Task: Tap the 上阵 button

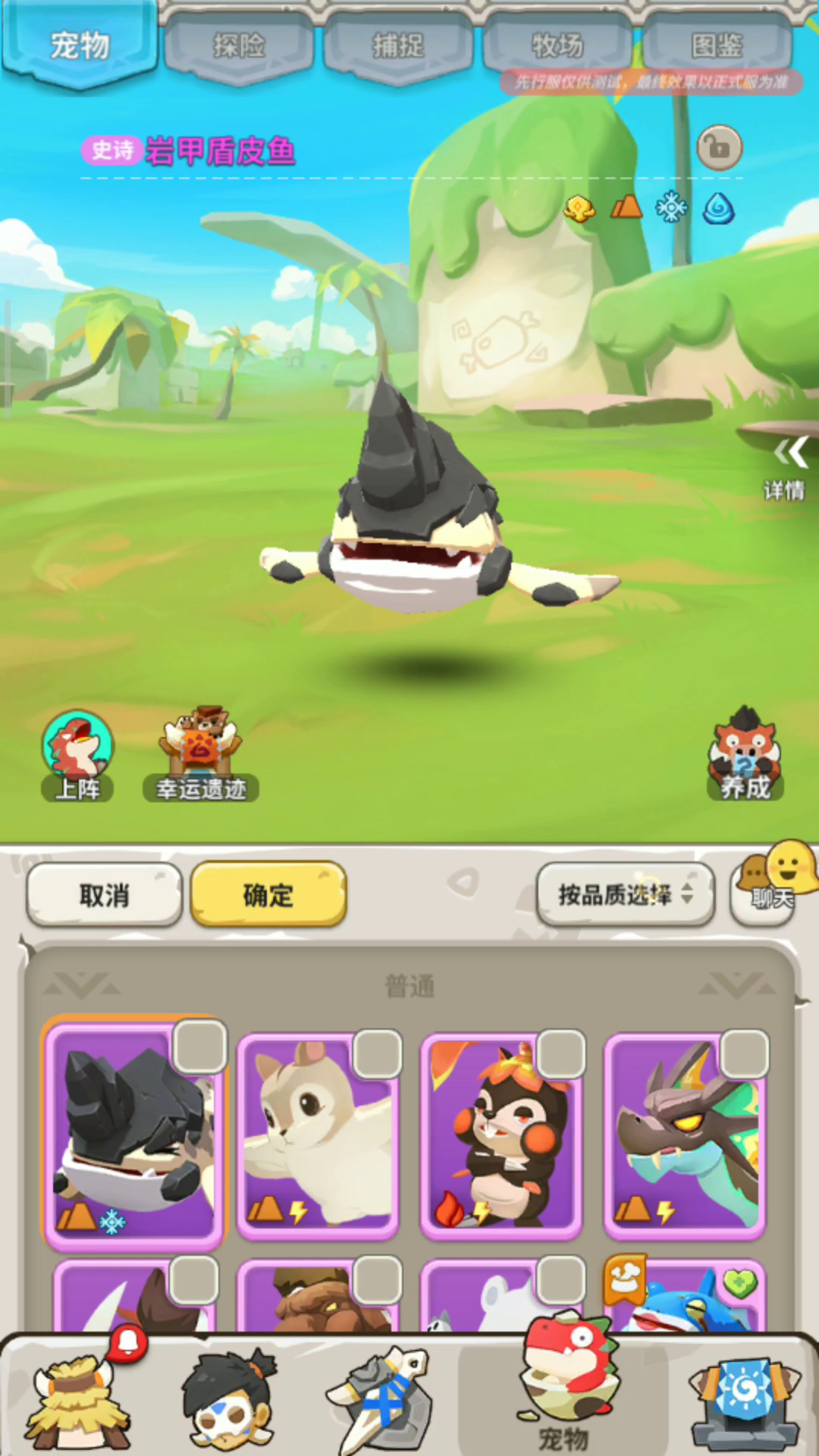Action: (77, 755)
